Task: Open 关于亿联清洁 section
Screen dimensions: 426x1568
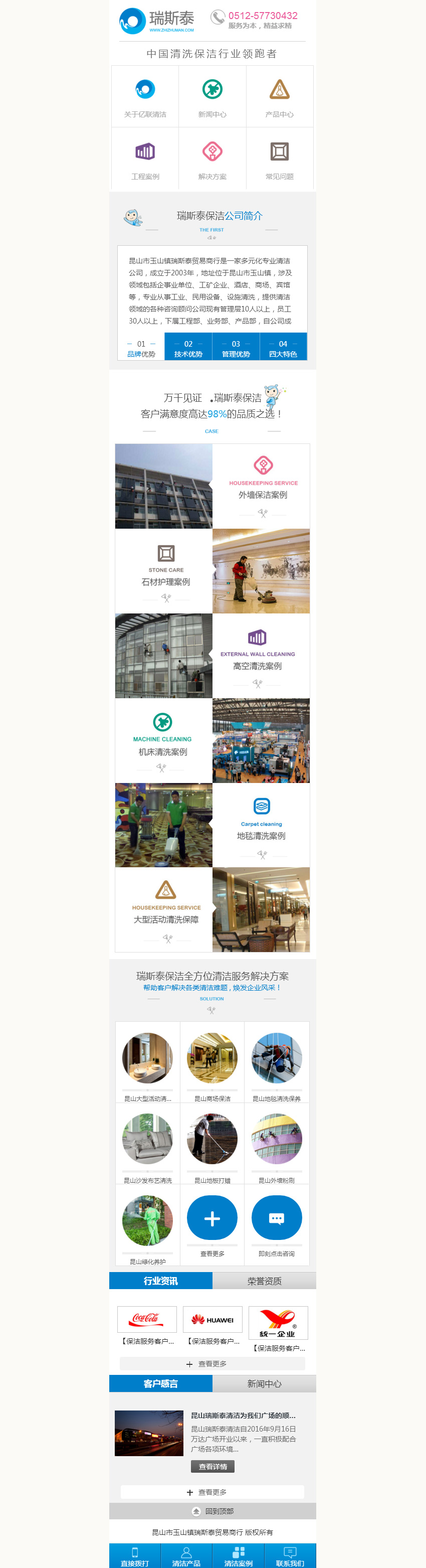Action: (145, 97)
